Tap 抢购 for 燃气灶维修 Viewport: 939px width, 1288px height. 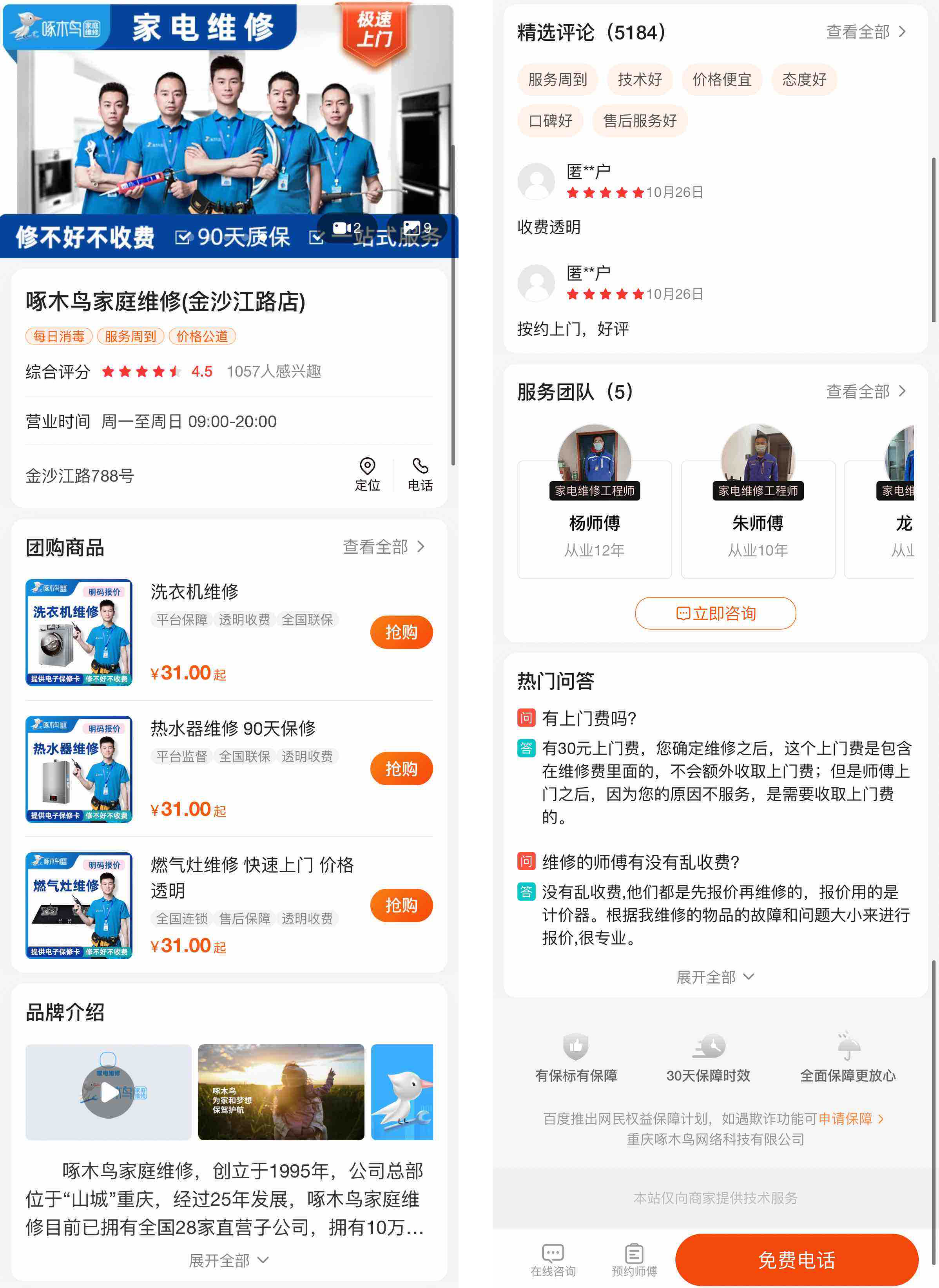point(401,904)
